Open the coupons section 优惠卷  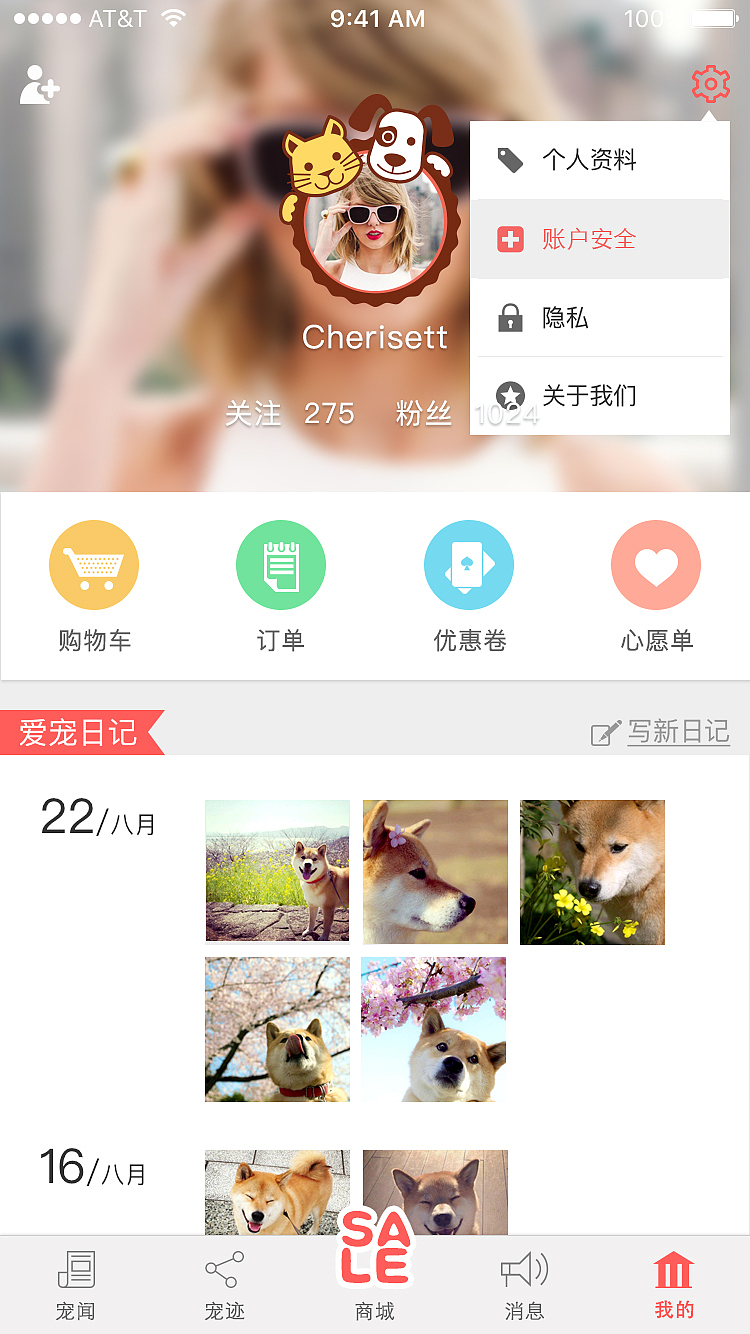468,565
